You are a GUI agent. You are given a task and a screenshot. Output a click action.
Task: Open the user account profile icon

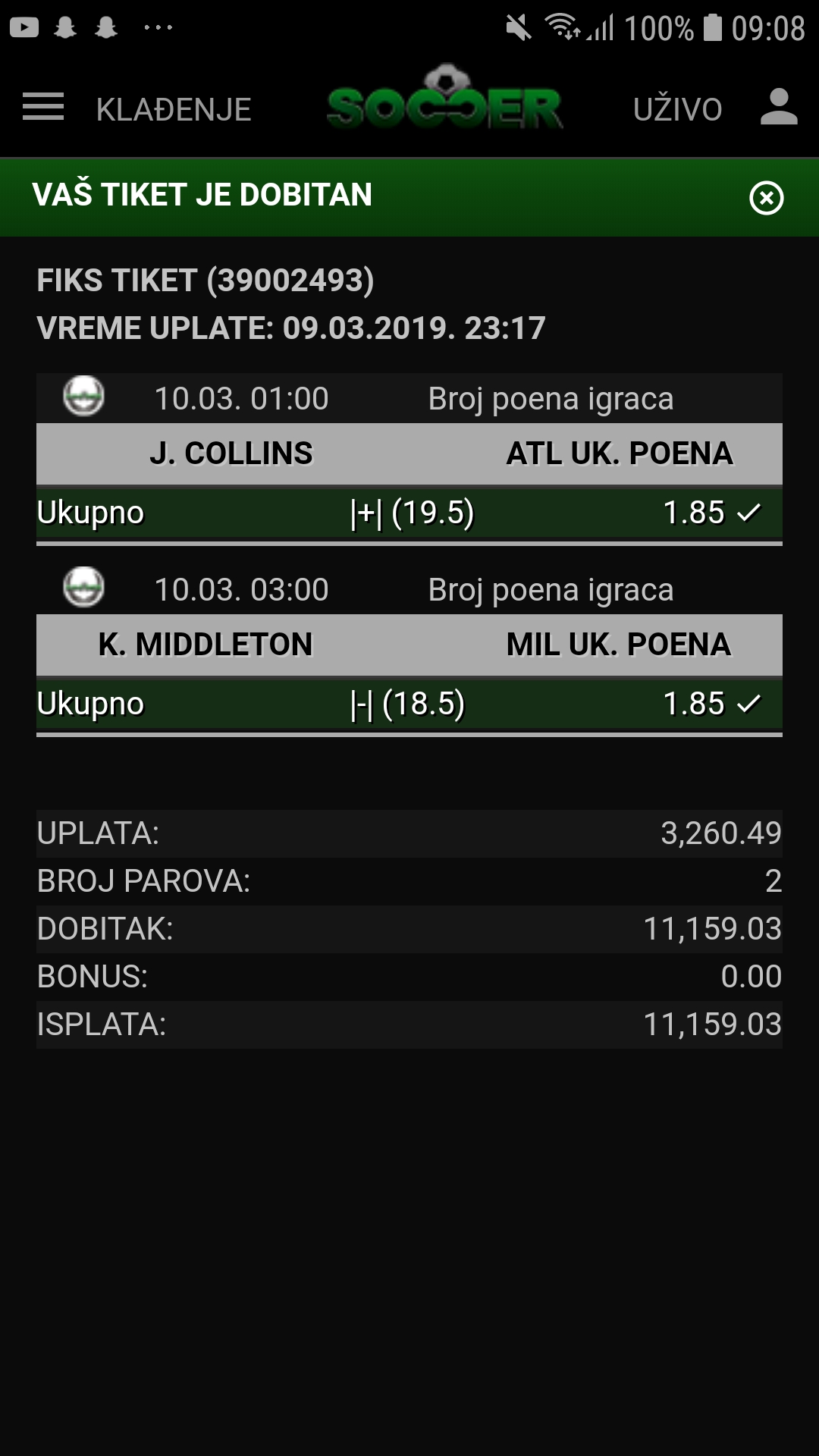780,107
